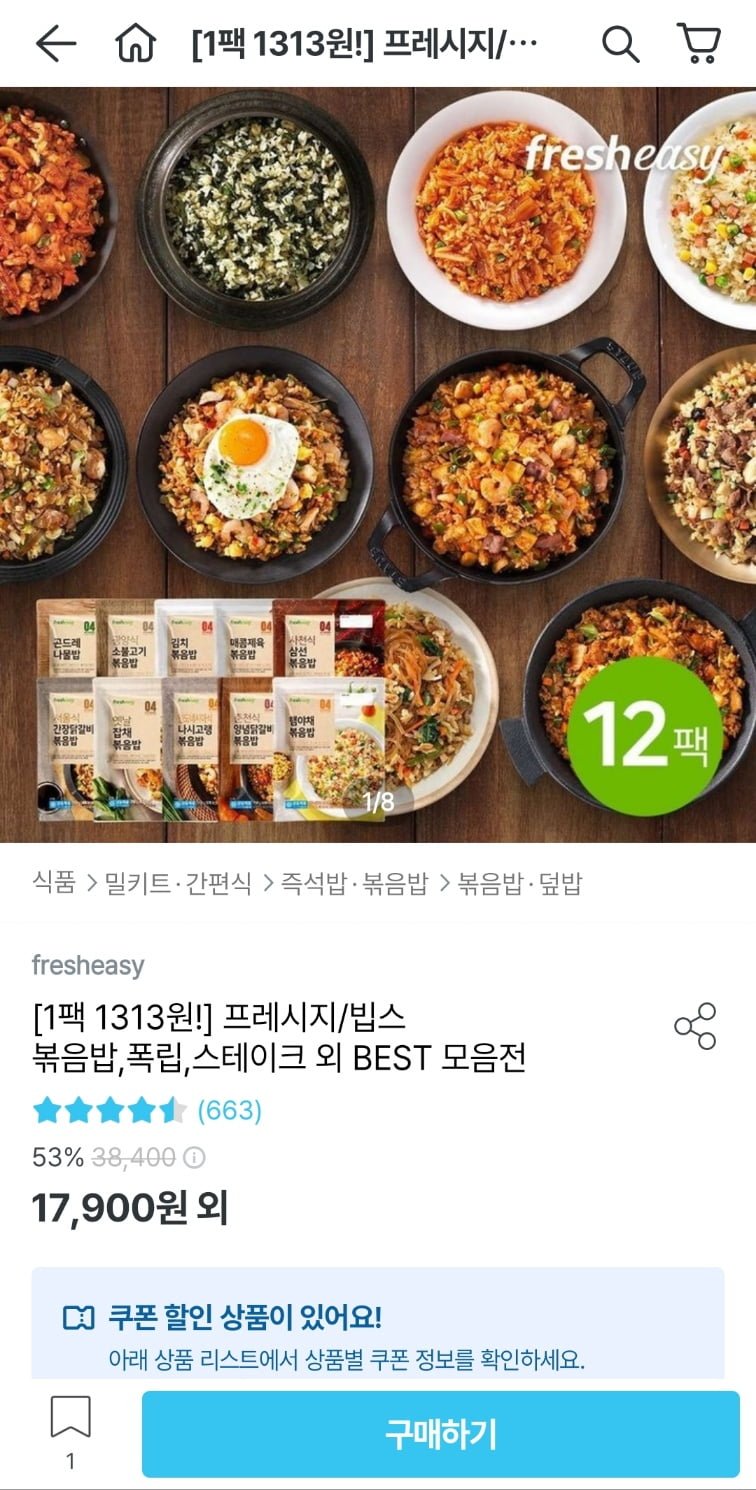
Task: Share this product
Action: point(695,1026)
